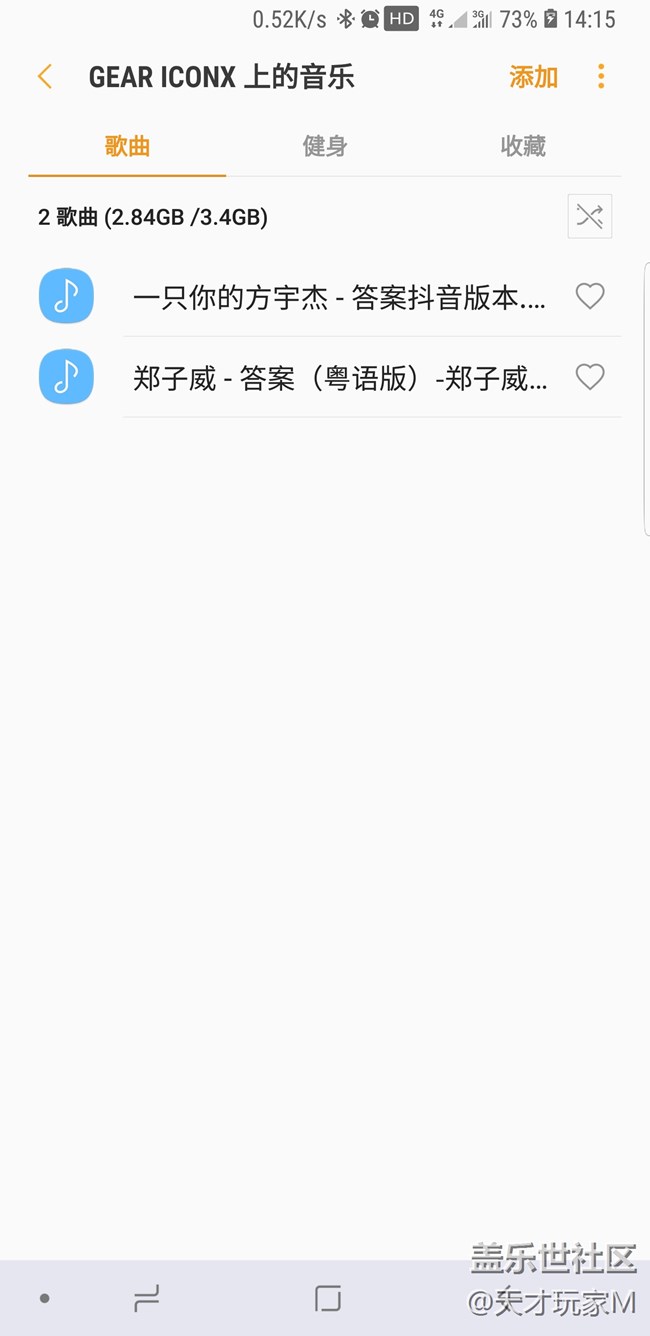Switch to the 收藏 tab
The image size is (650, 1336).
tap(522, 146)
